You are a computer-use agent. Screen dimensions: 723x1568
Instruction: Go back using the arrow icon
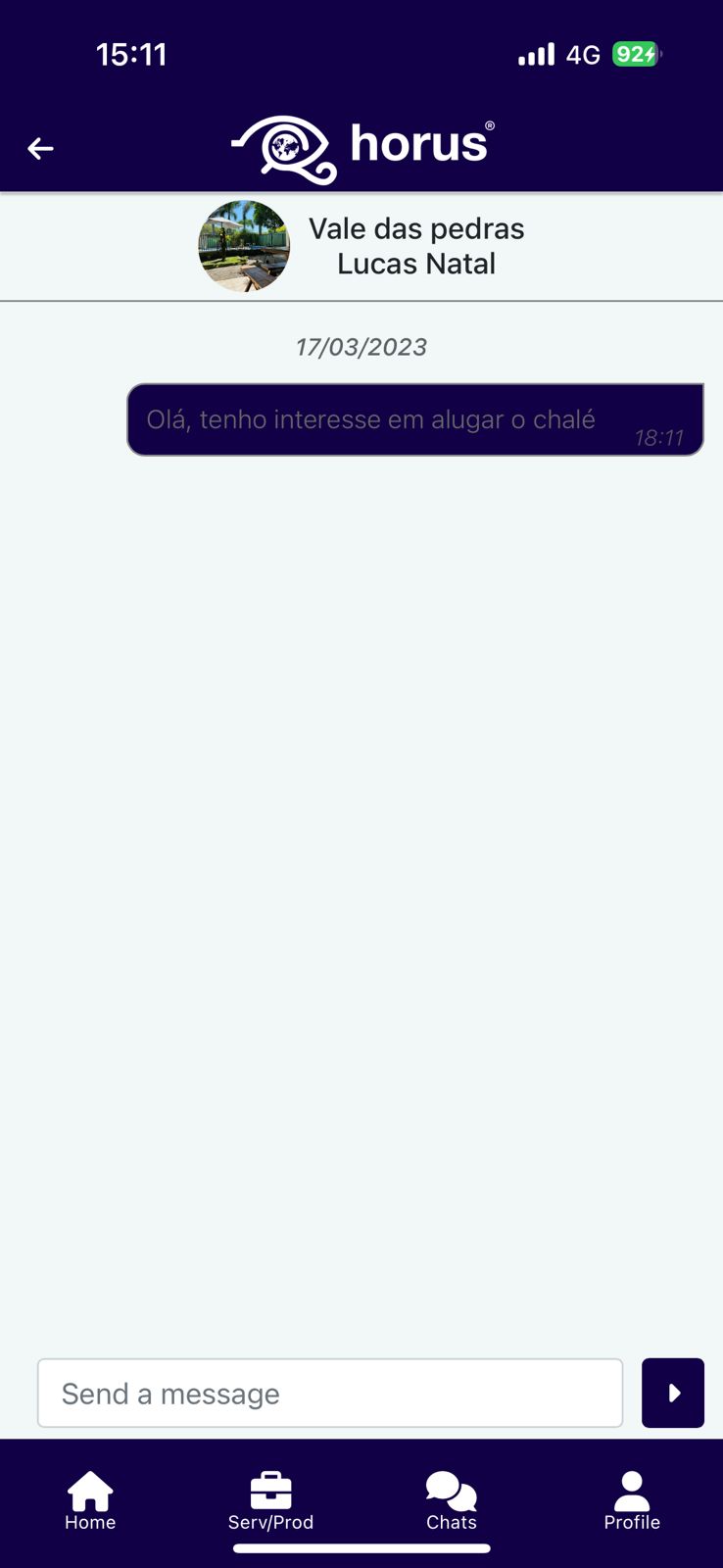click(x=40, y=149)
